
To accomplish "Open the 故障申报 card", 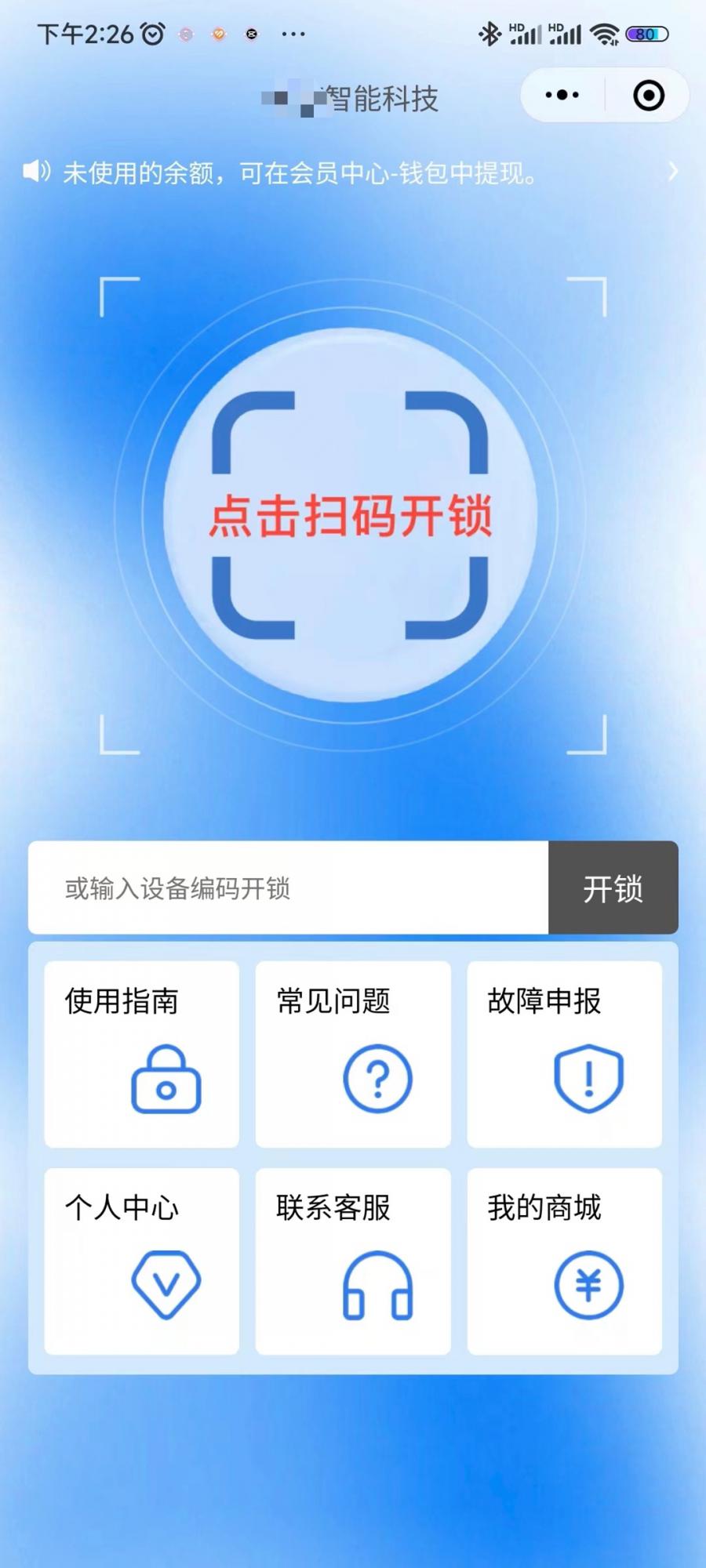I will 564,1054.
